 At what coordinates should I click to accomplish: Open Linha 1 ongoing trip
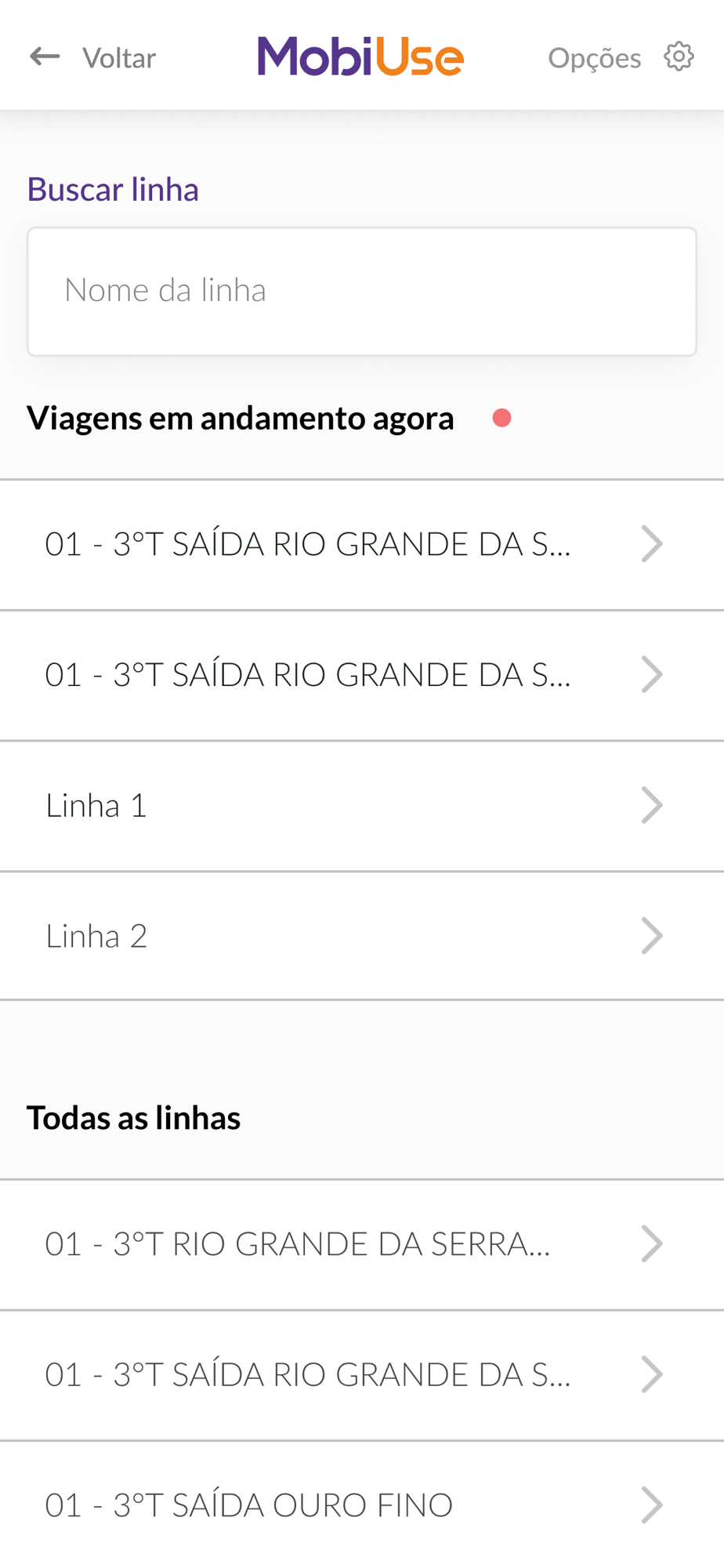pos(361,805)
